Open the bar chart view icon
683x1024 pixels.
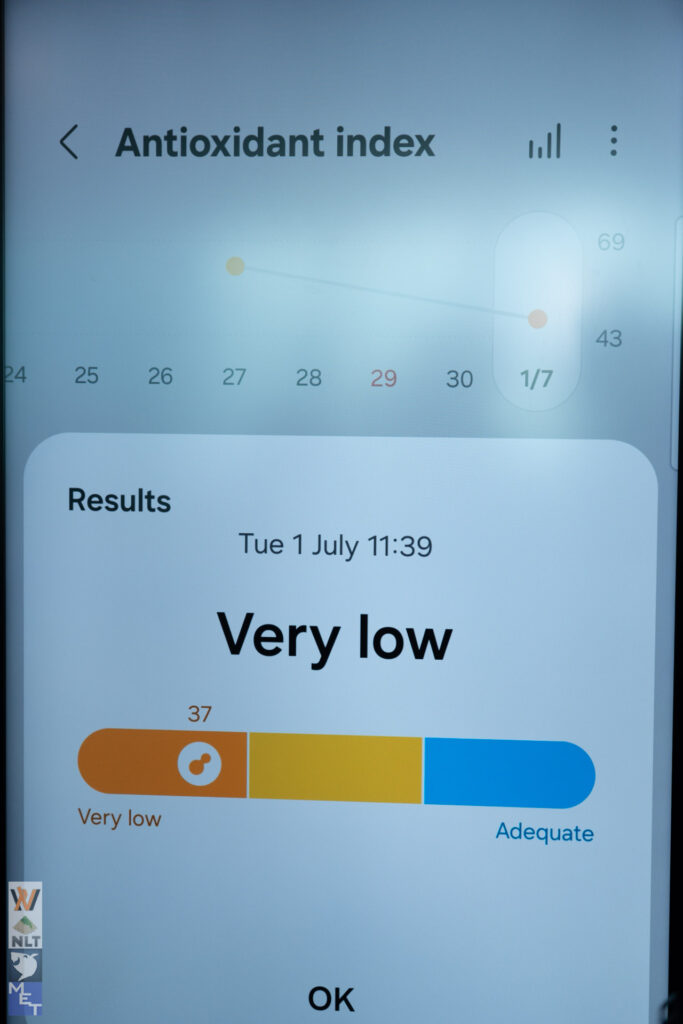545,142
